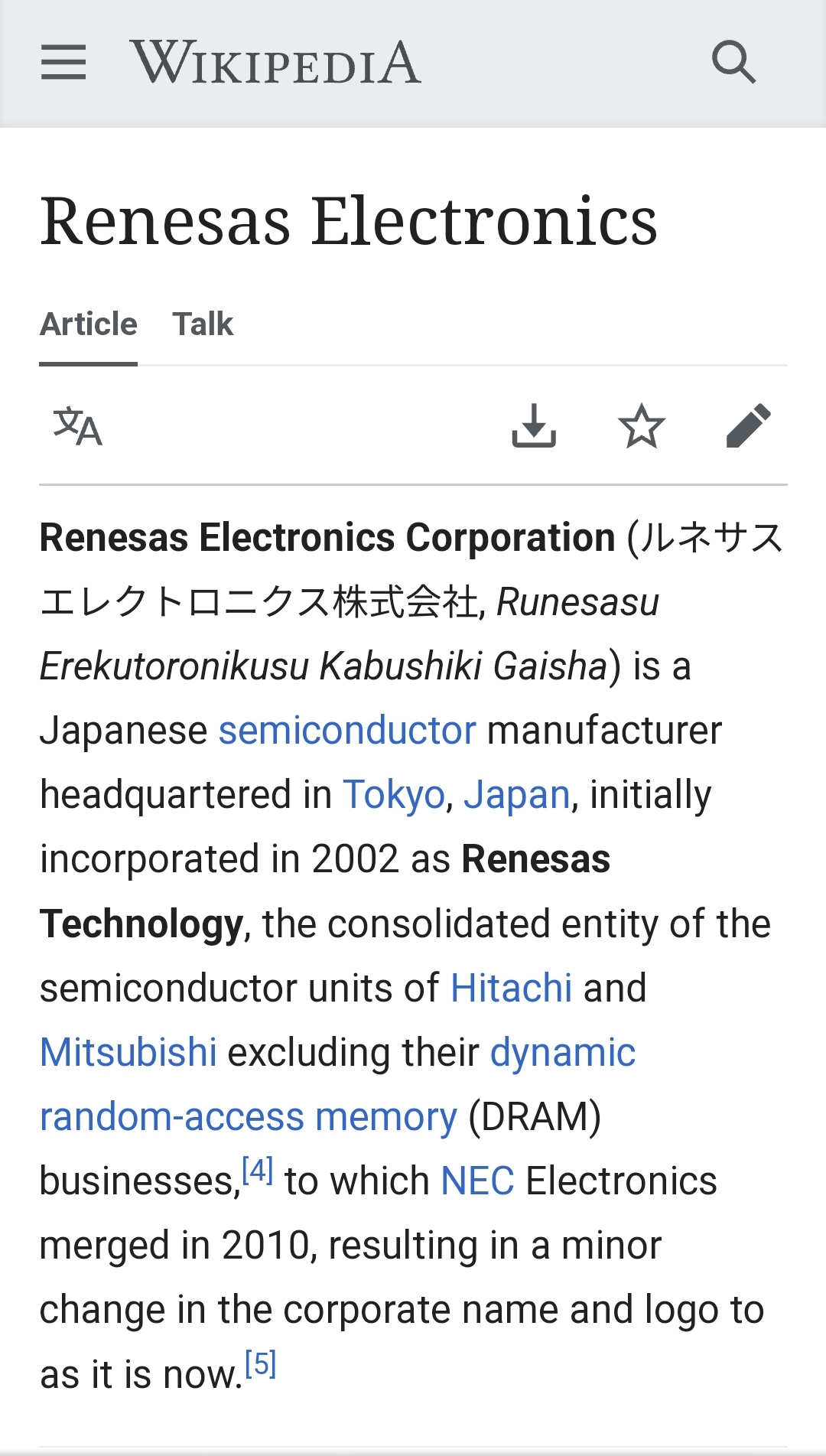Edit this article with pencil icon
826x1456 pixels.
748,425
